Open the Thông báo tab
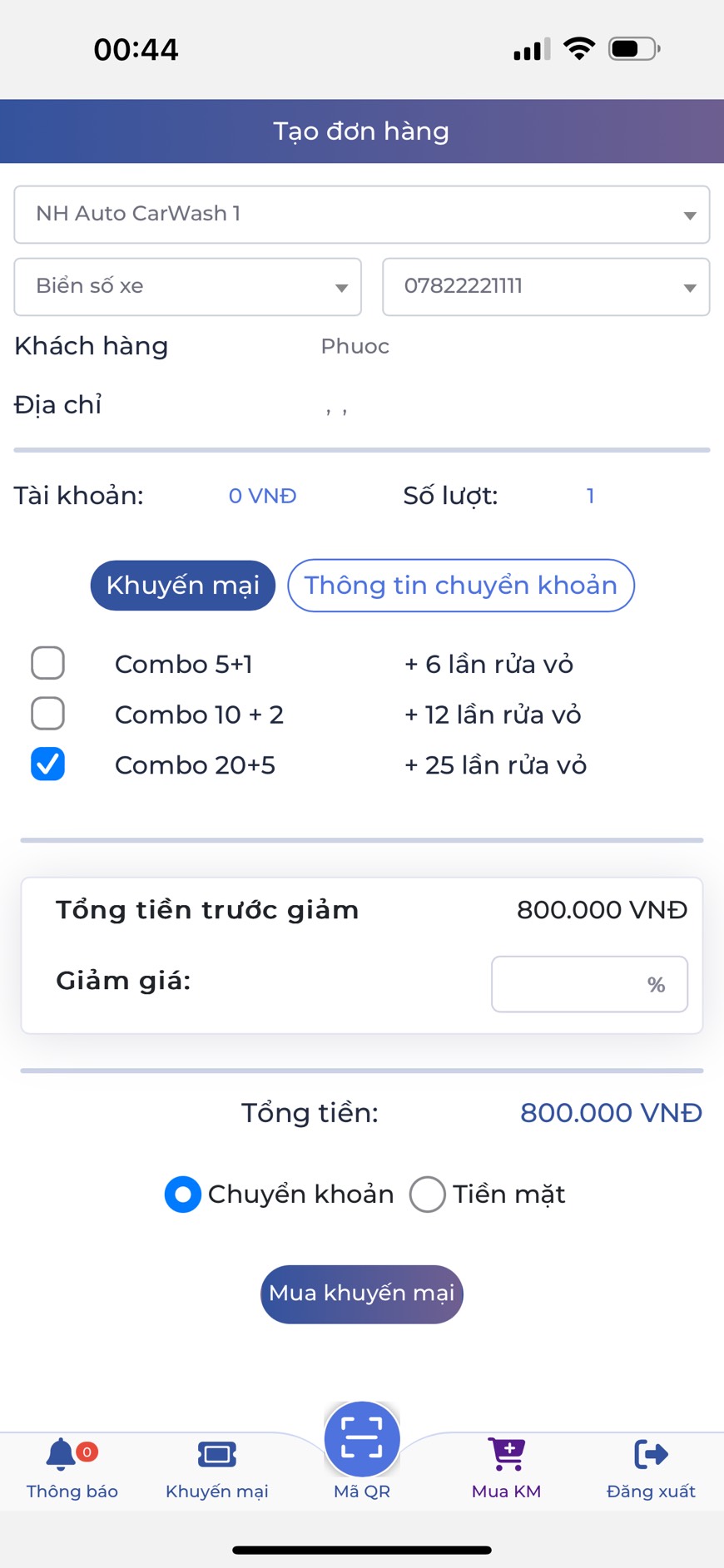The image size is (724, 1568). click(72, 1468)
